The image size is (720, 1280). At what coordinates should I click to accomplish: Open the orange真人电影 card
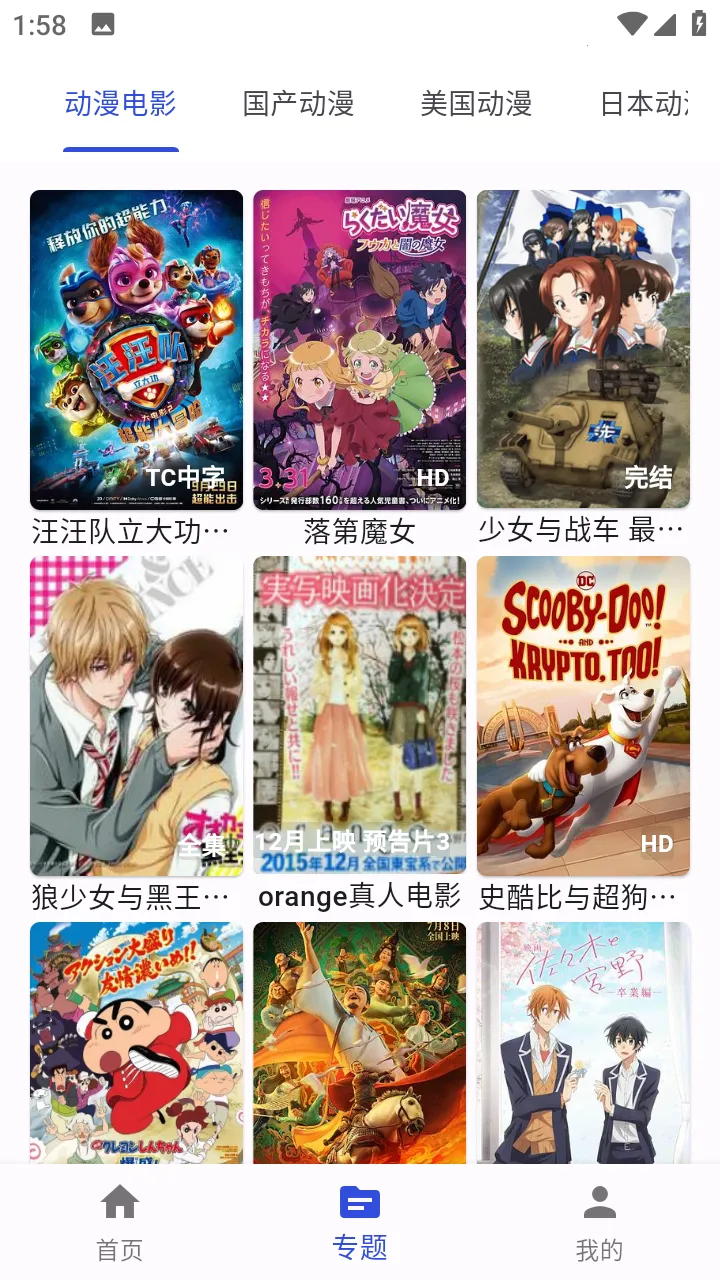pos(359,716)
